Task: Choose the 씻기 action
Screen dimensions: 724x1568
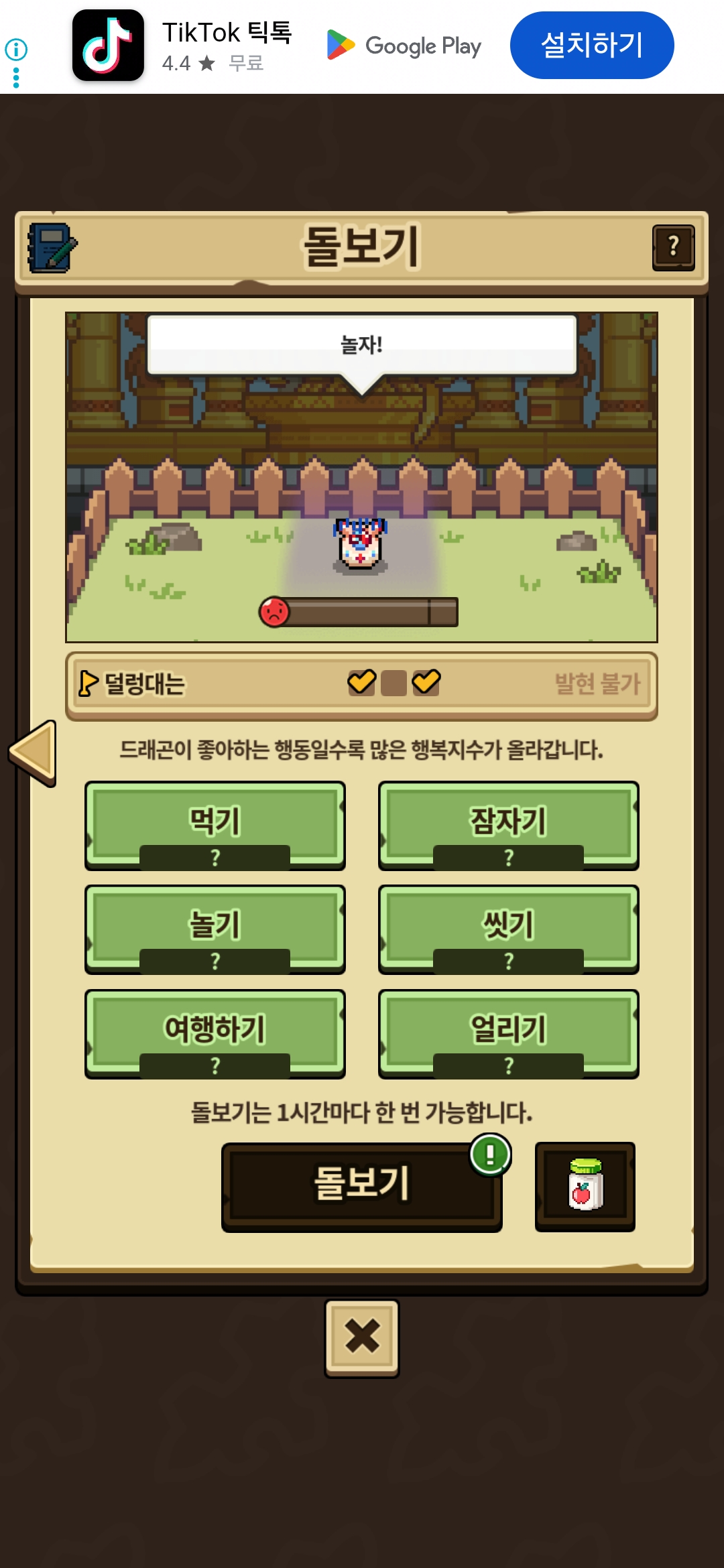Action: pos(508,928)
